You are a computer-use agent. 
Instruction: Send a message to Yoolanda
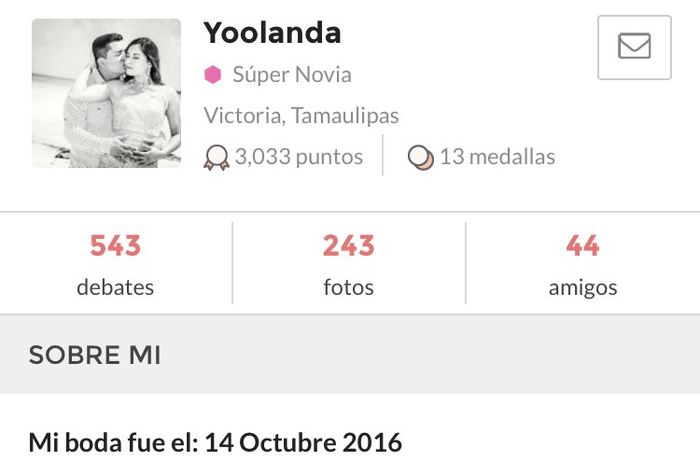tap(634, 47)
